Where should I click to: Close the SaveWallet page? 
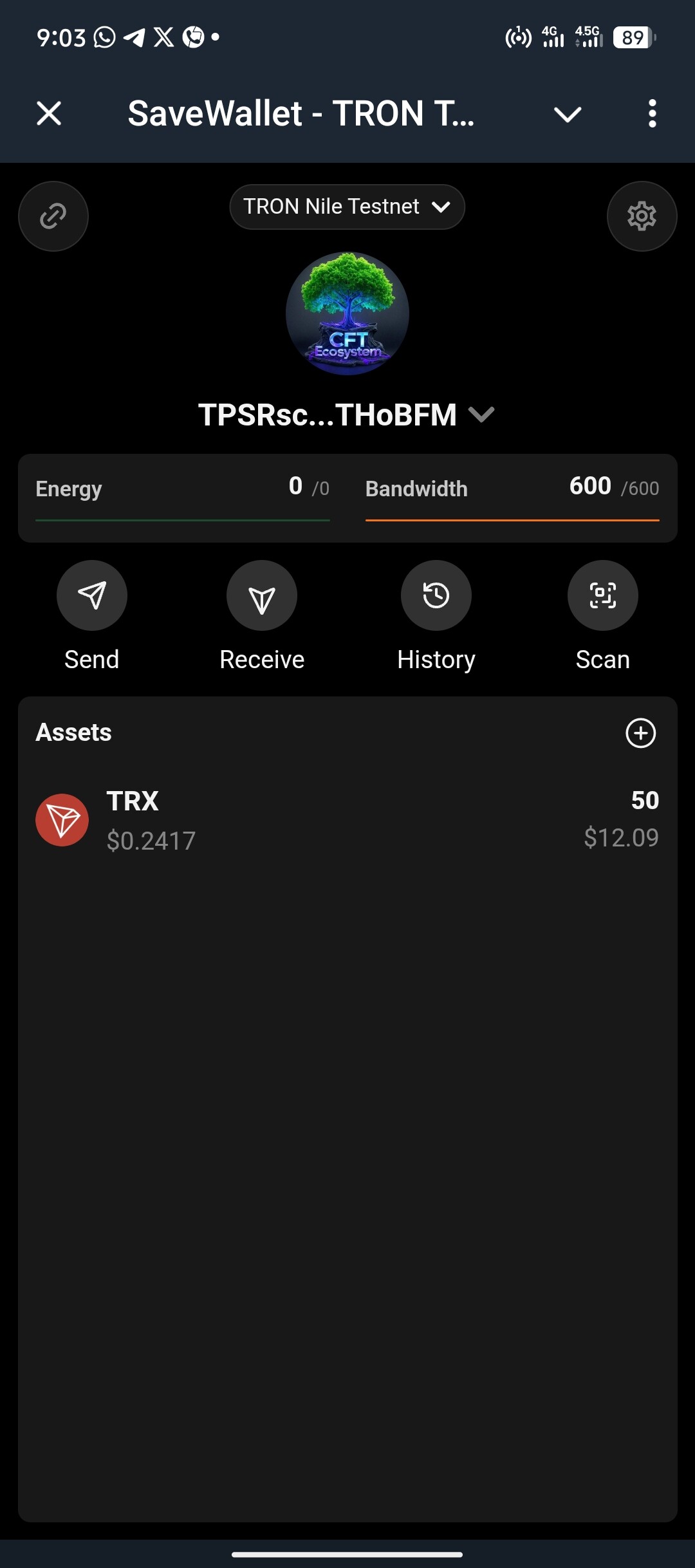tap(49, 114)
